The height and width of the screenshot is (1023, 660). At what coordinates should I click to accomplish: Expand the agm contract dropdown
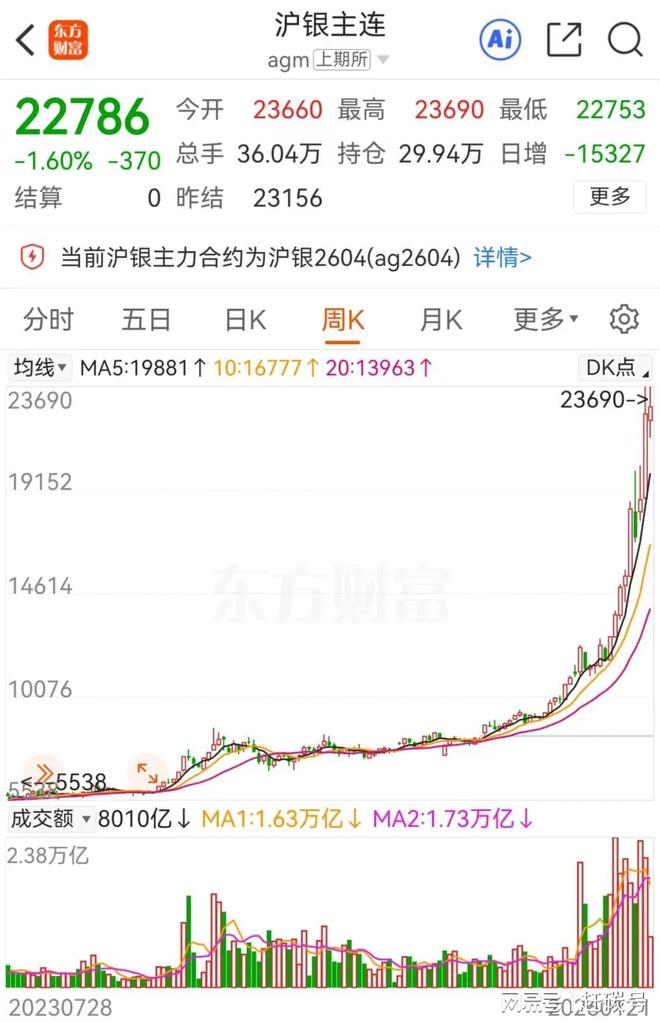[382, 60]
